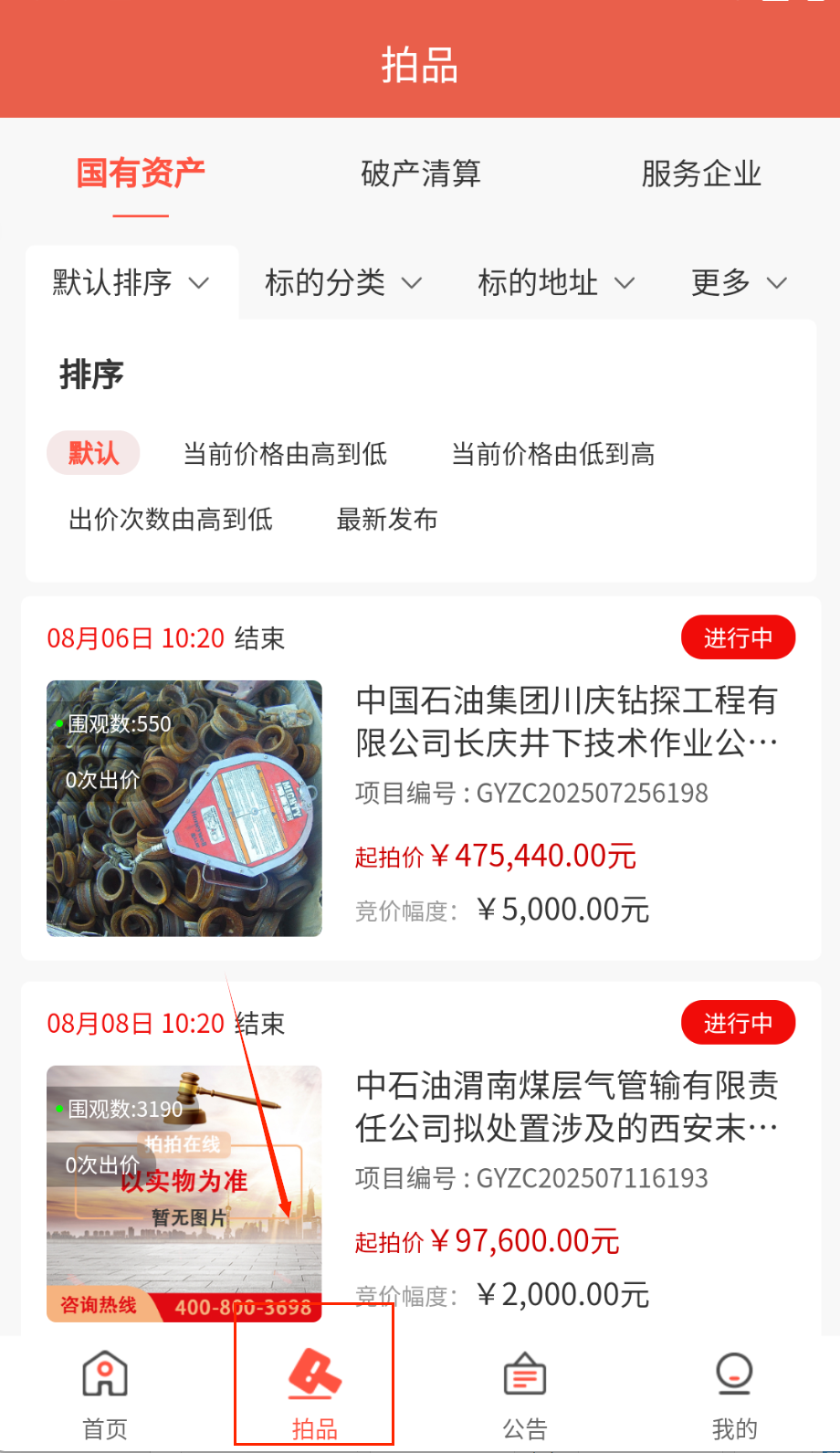Expand the 标的分类 filter

343,283
